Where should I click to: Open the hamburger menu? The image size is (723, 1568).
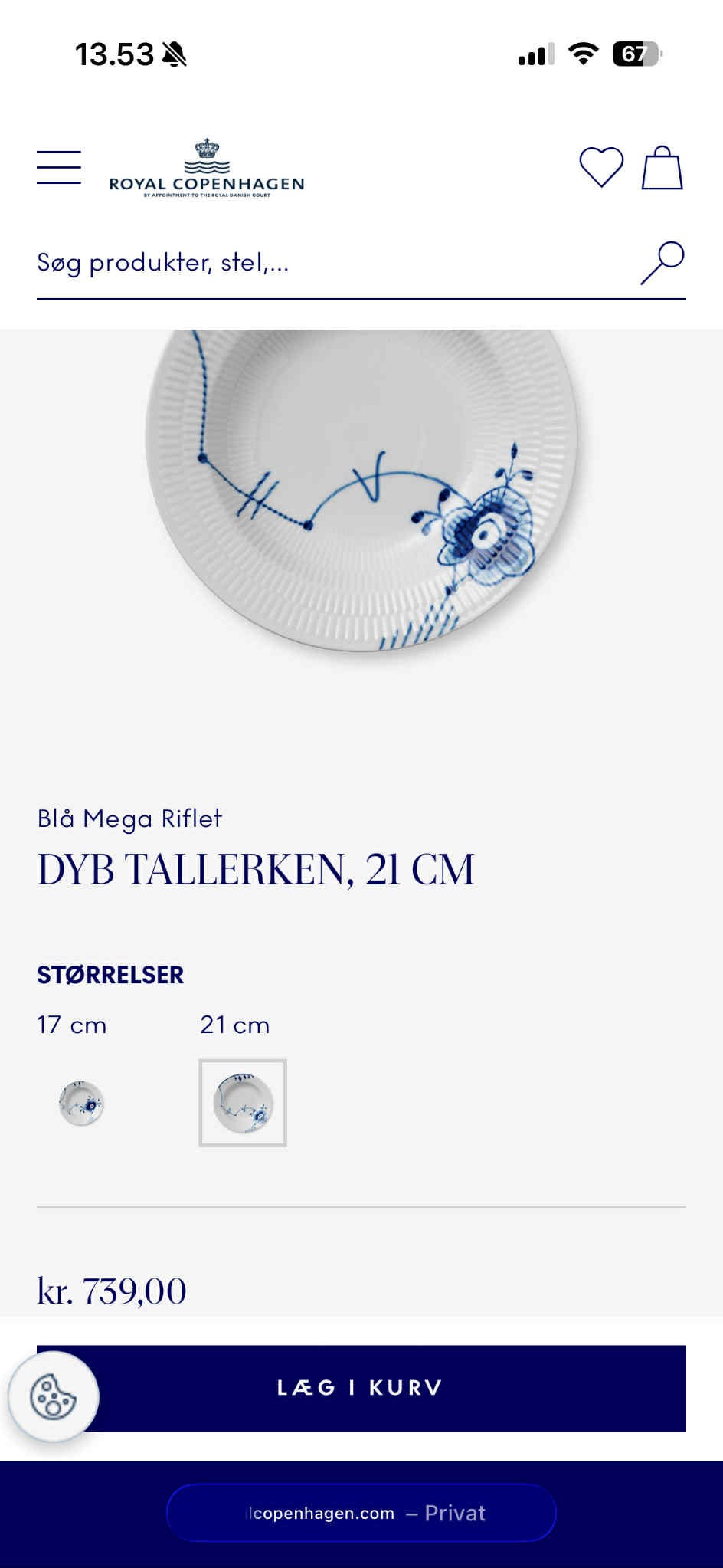59,167
